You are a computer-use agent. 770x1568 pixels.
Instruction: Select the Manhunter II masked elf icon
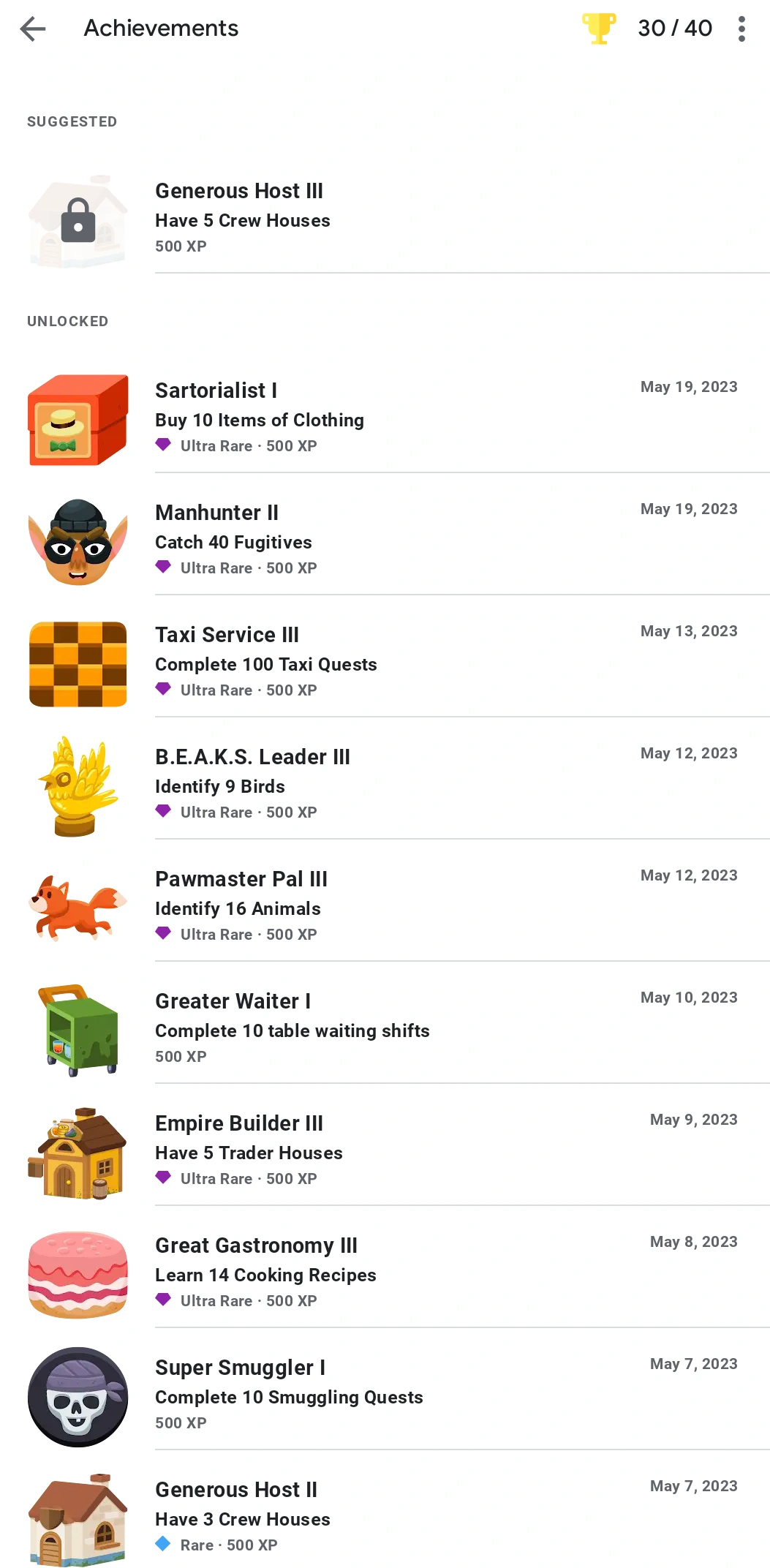click(77, 540)
